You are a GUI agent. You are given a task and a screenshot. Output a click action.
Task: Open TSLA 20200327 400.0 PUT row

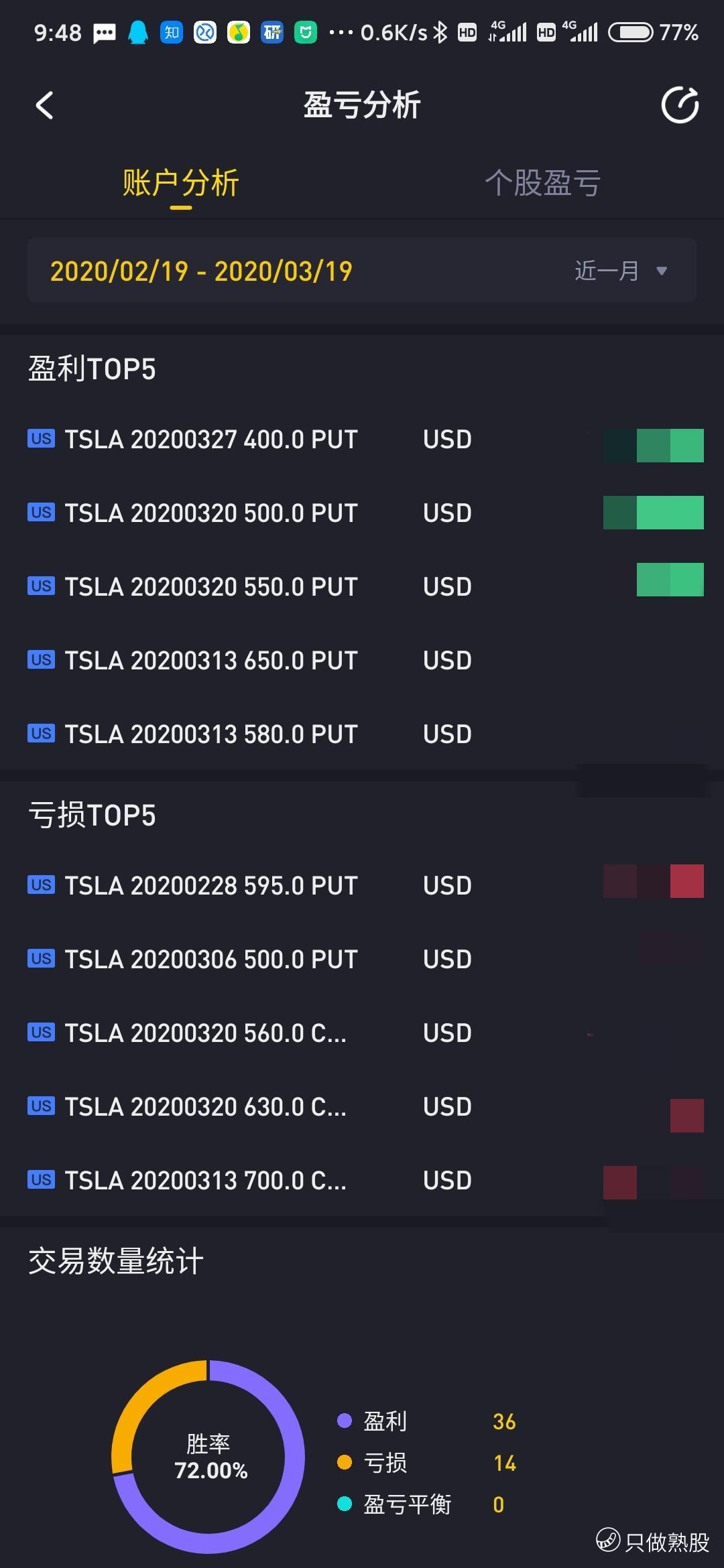pos(362,440)
